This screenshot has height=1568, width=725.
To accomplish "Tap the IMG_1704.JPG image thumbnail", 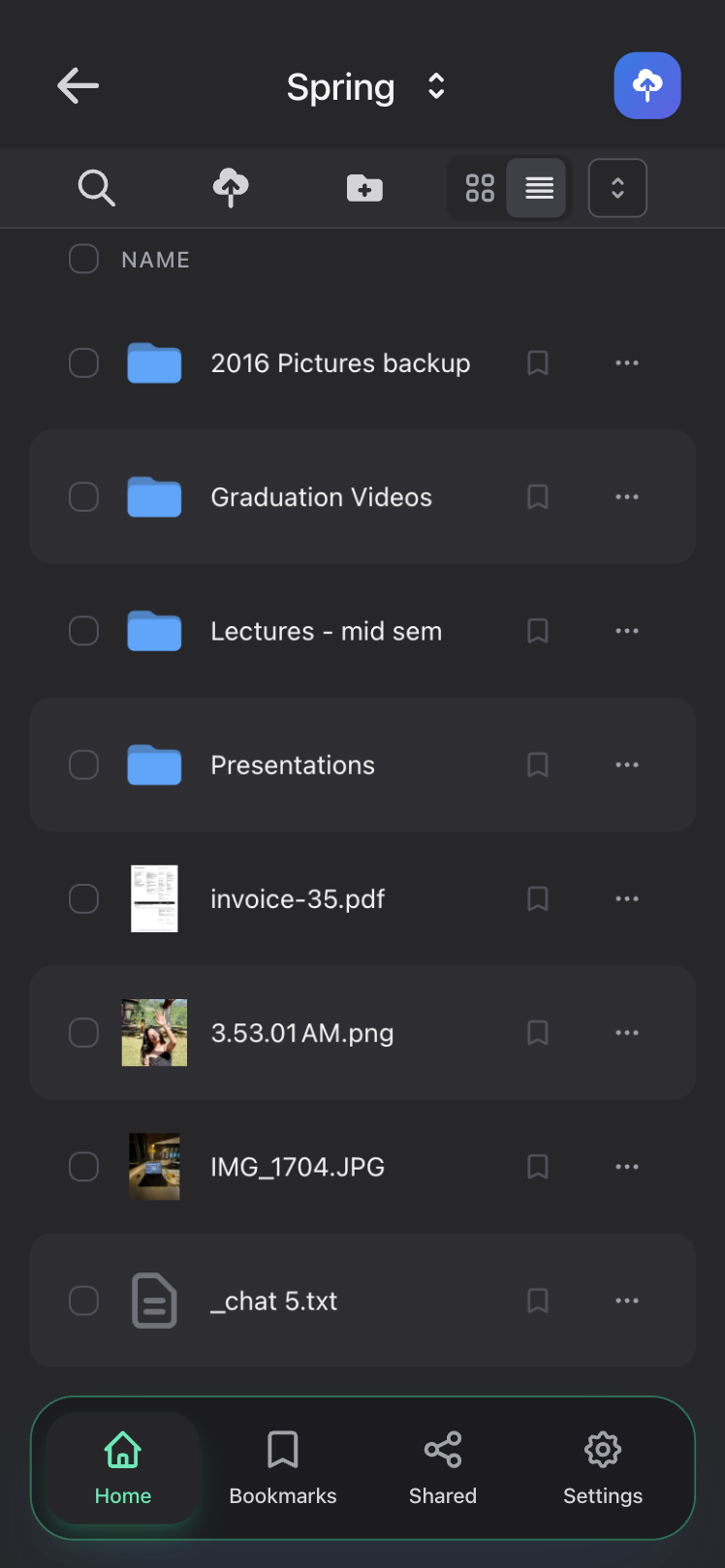I will 153,1167.
